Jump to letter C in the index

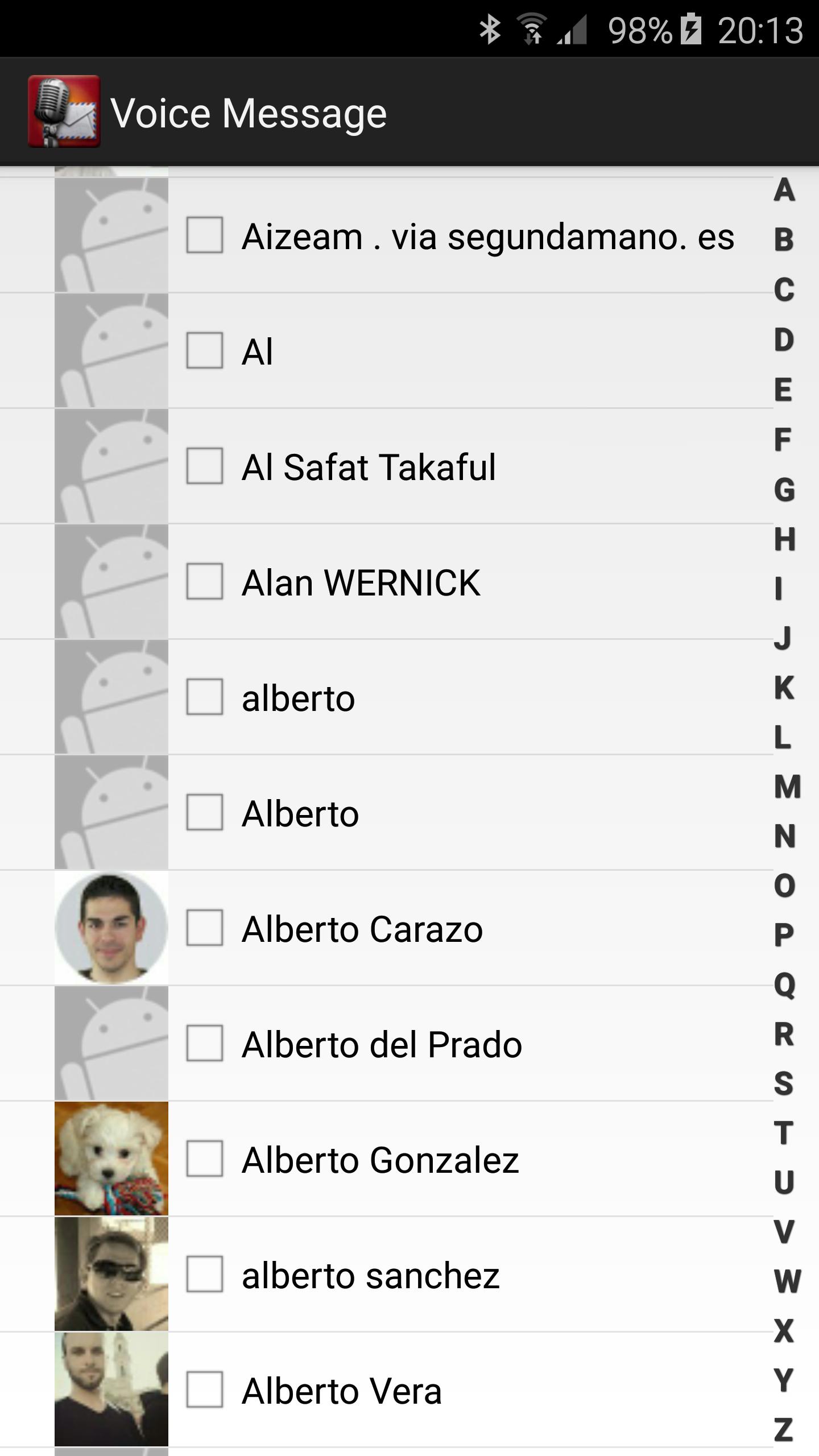784,289
